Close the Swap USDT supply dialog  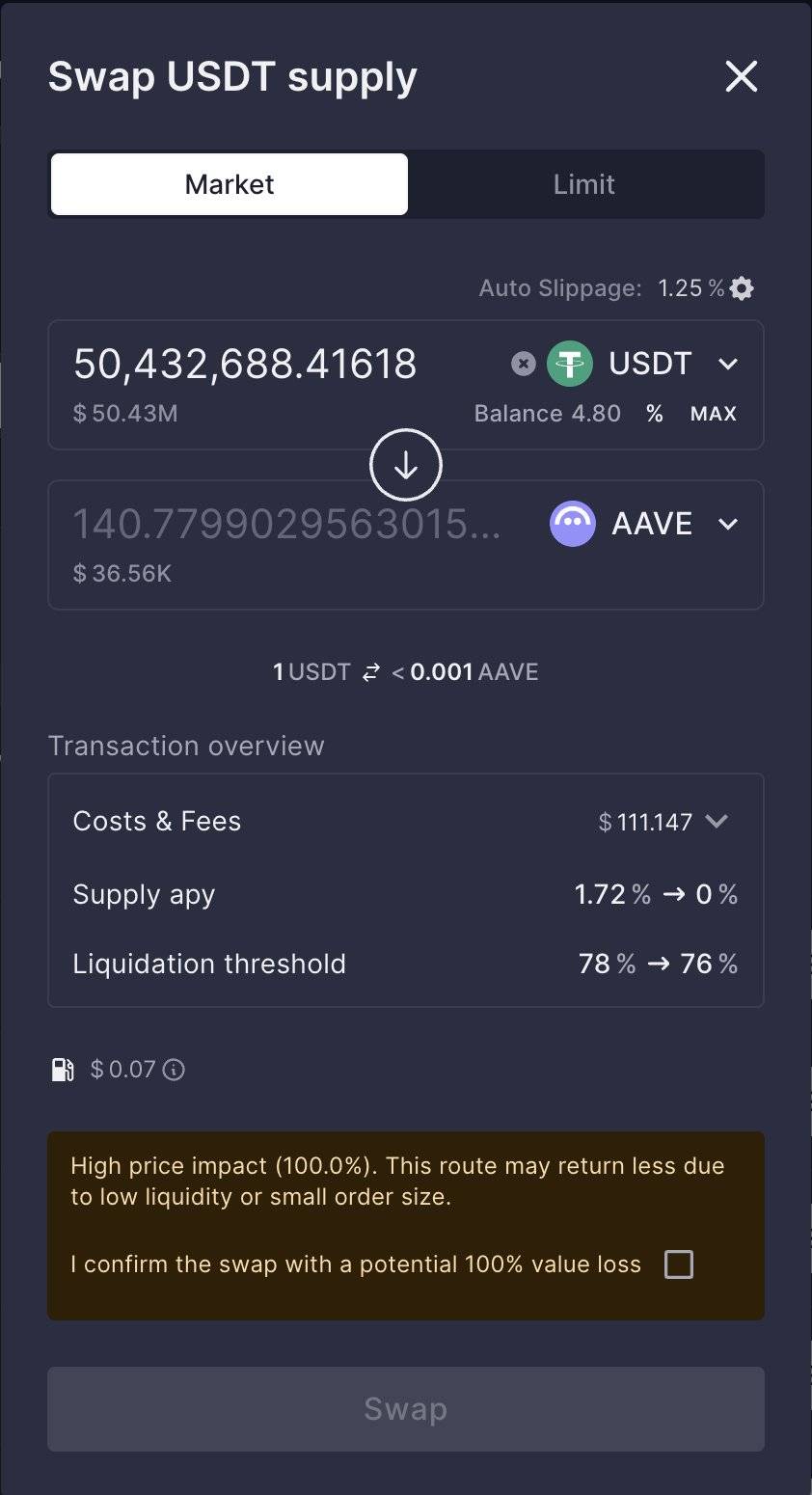741,77
